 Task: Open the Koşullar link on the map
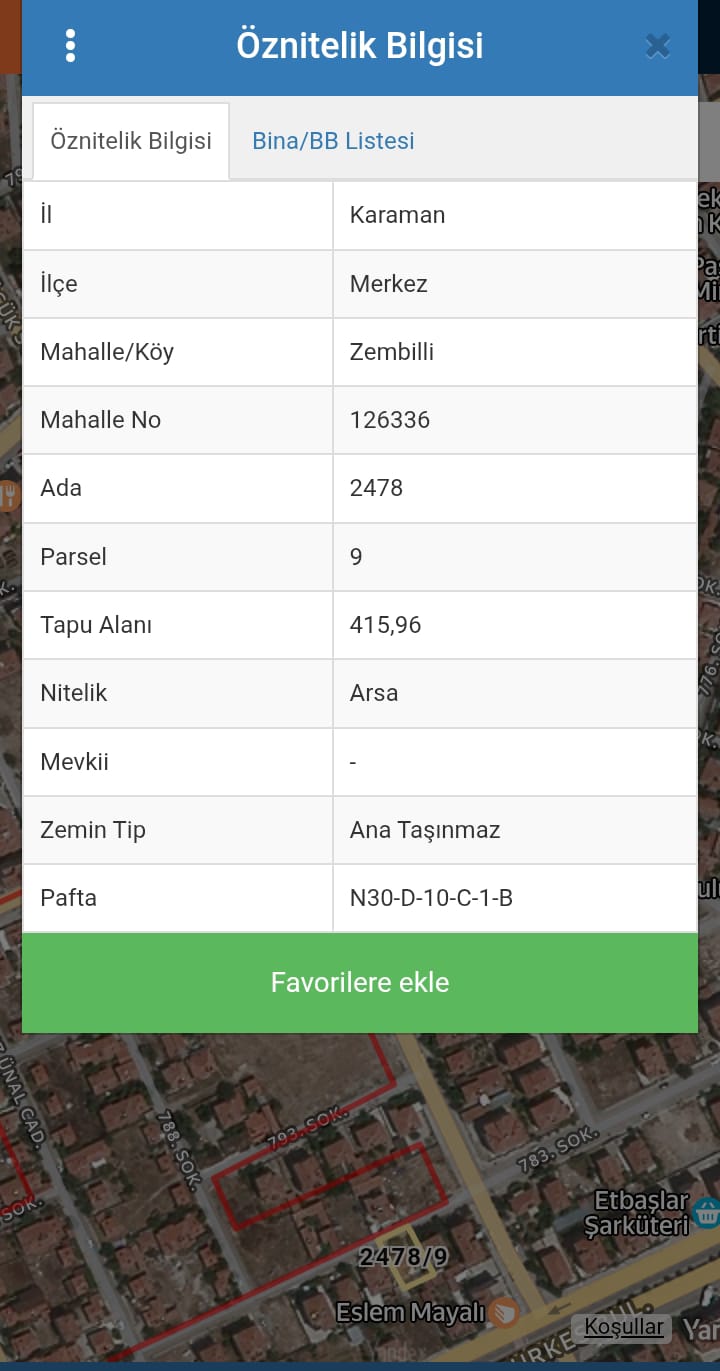coord(623,1327)
